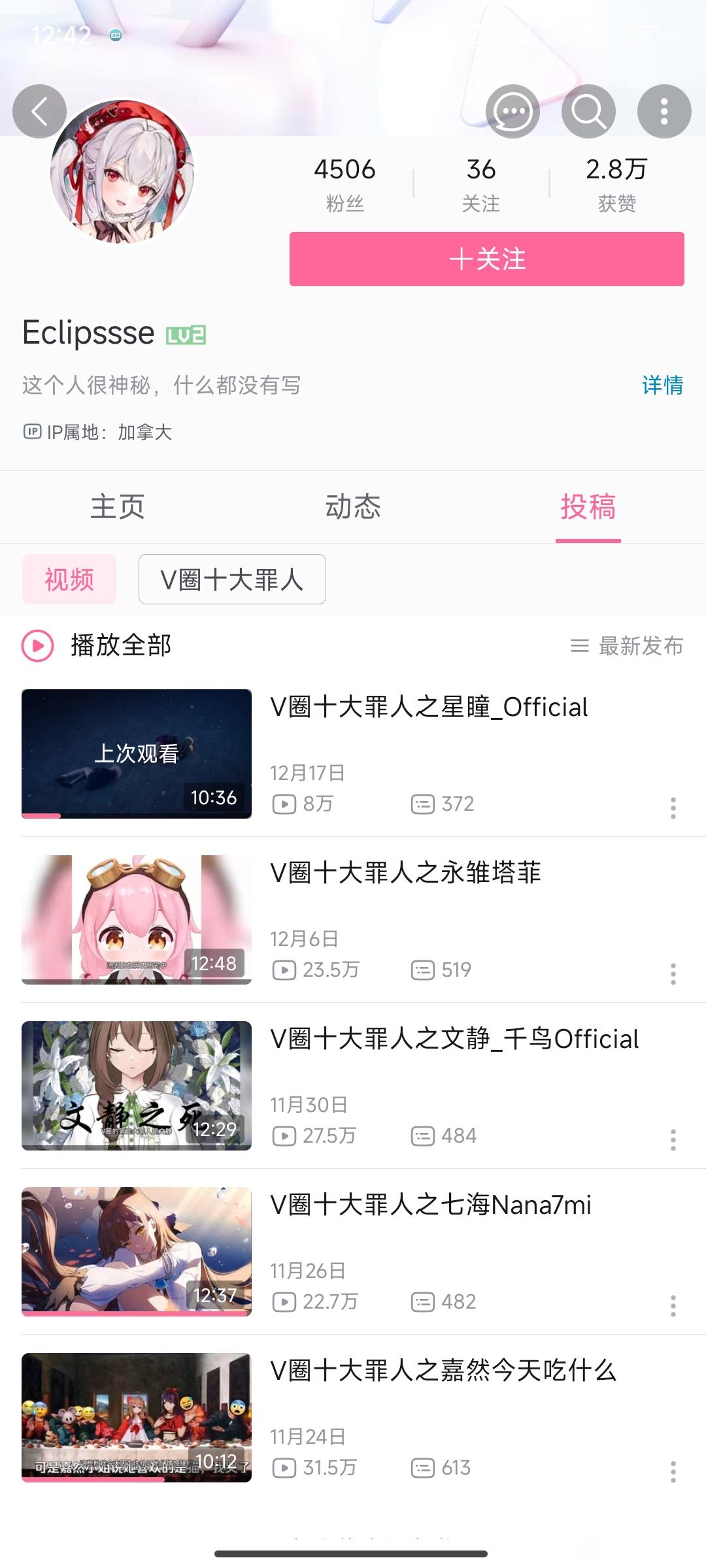Open video V圈十大罪人之嘉然今天吃什么
Viewport: 706px width, 1568px height.
443,1371
